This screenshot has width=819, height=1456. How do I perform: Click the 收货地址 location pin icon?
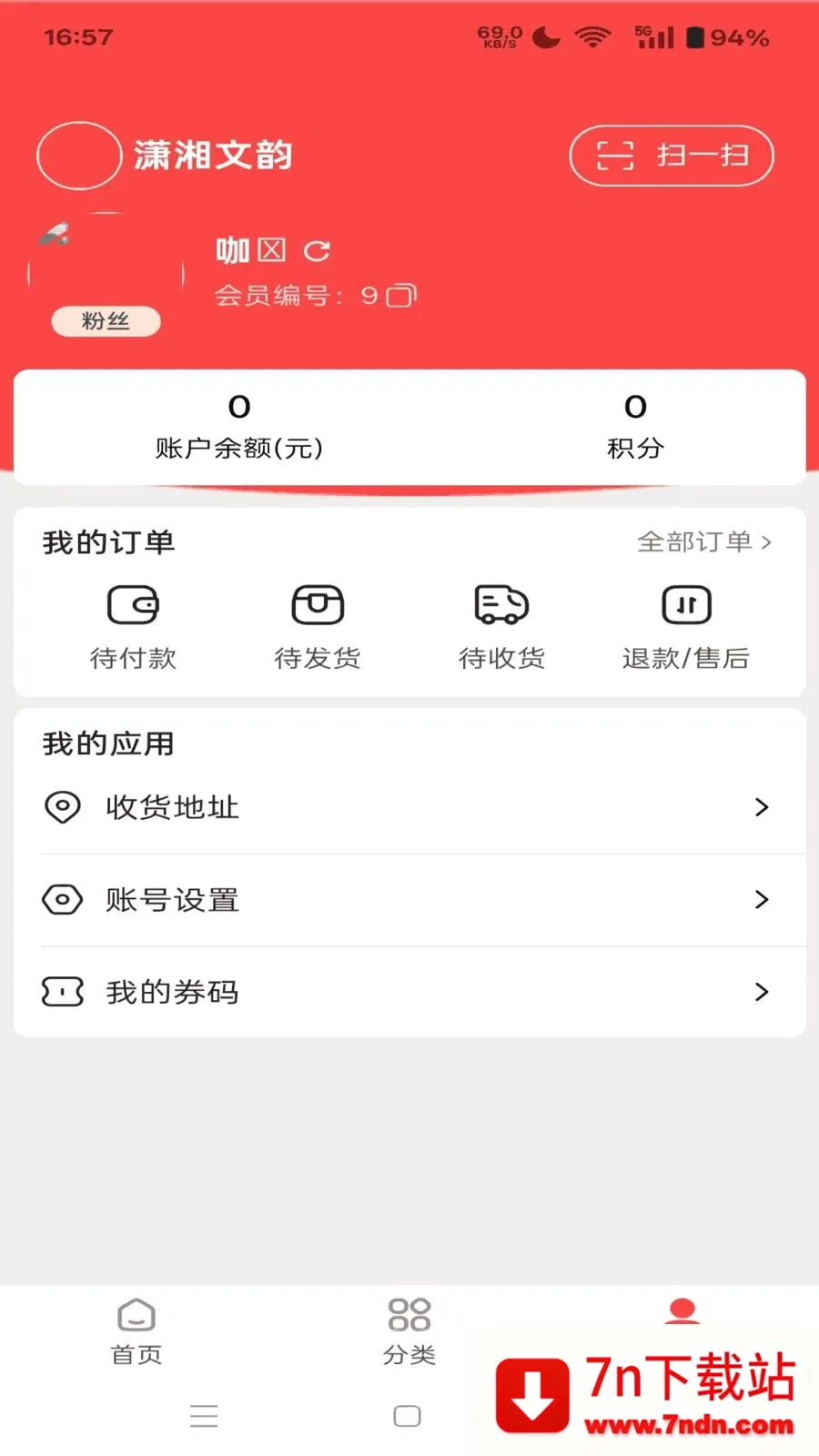coord(62,807)
